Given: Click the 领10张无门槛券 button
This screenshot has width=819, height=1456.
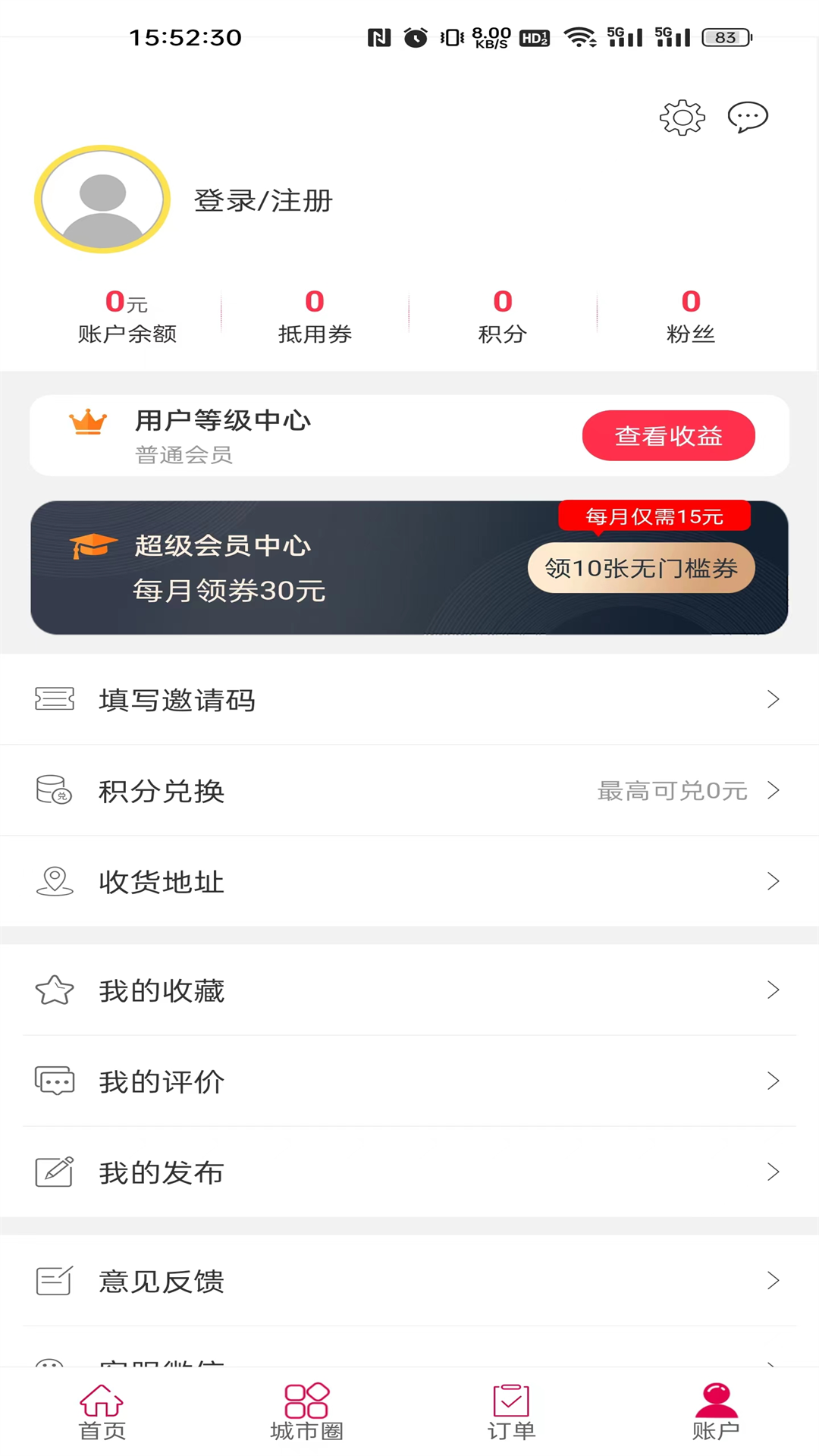Looking at the screenshot, I should (641, 567).
